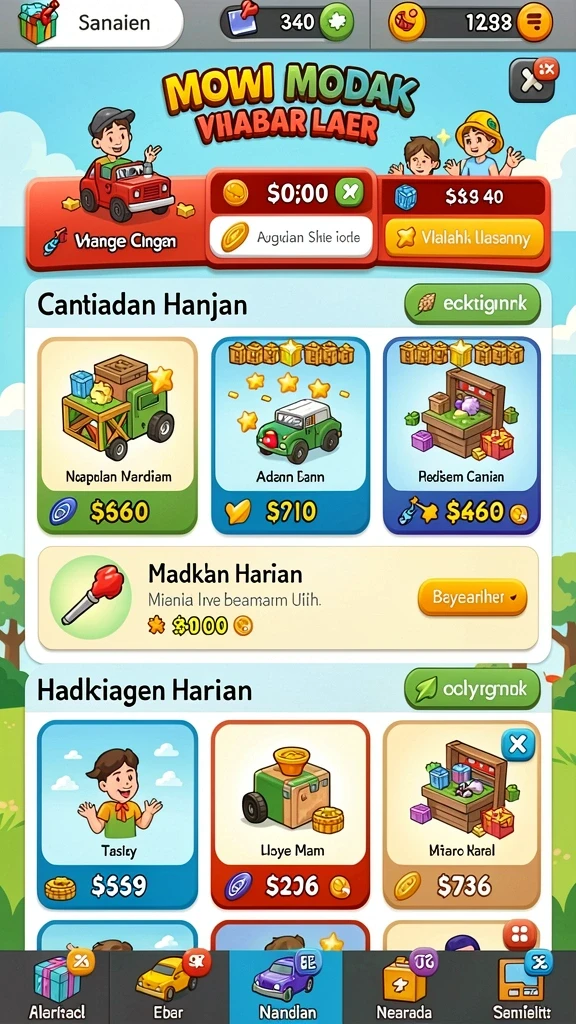The height and width of the screenshot is (1024, 576).
Task: Select the Adann Eann car offer
Action: [x=291, y=436]
